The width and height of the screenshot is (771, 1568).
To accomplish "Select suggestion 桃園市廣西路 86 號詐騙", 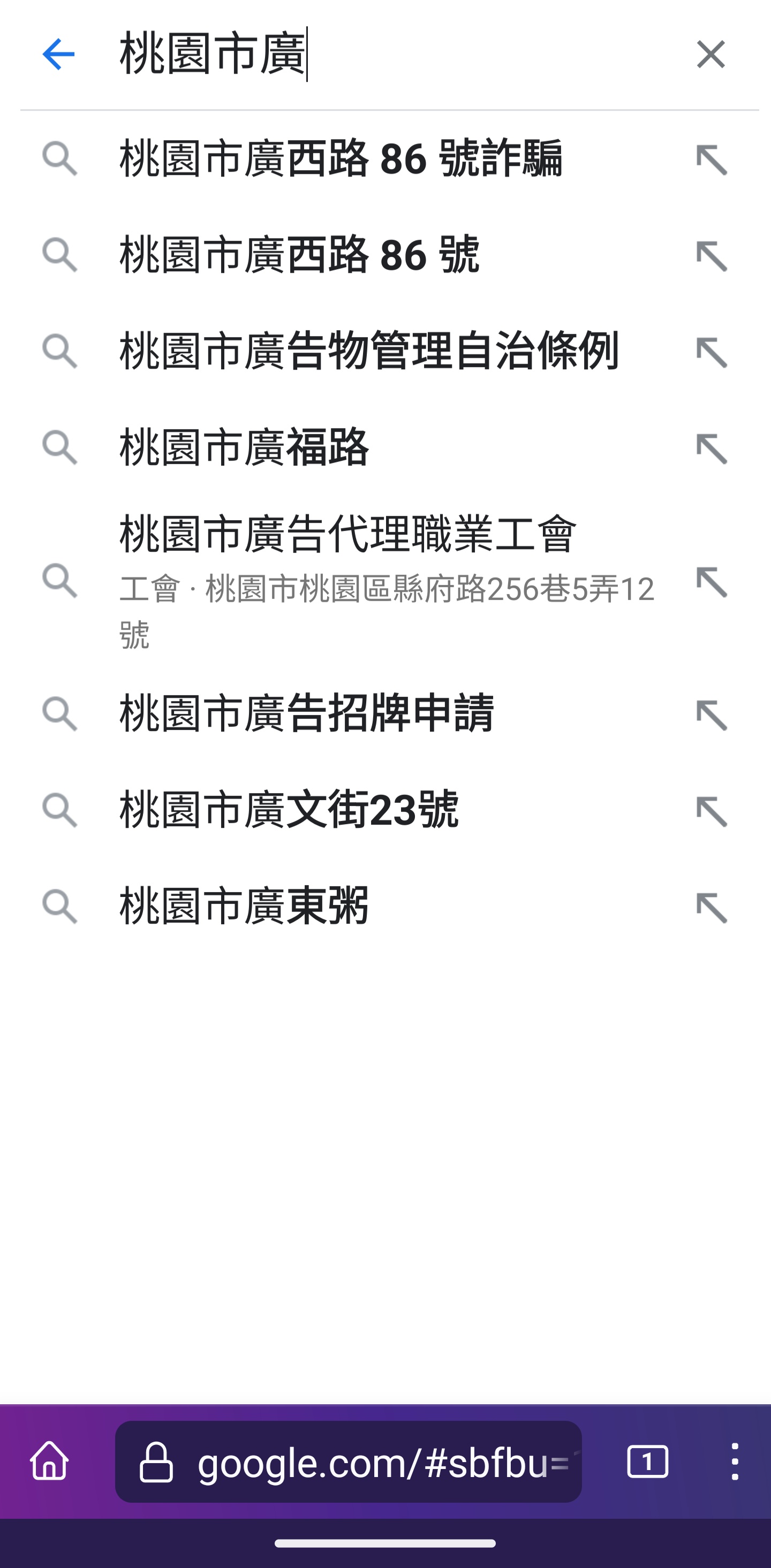I will (x=341, y=159).
